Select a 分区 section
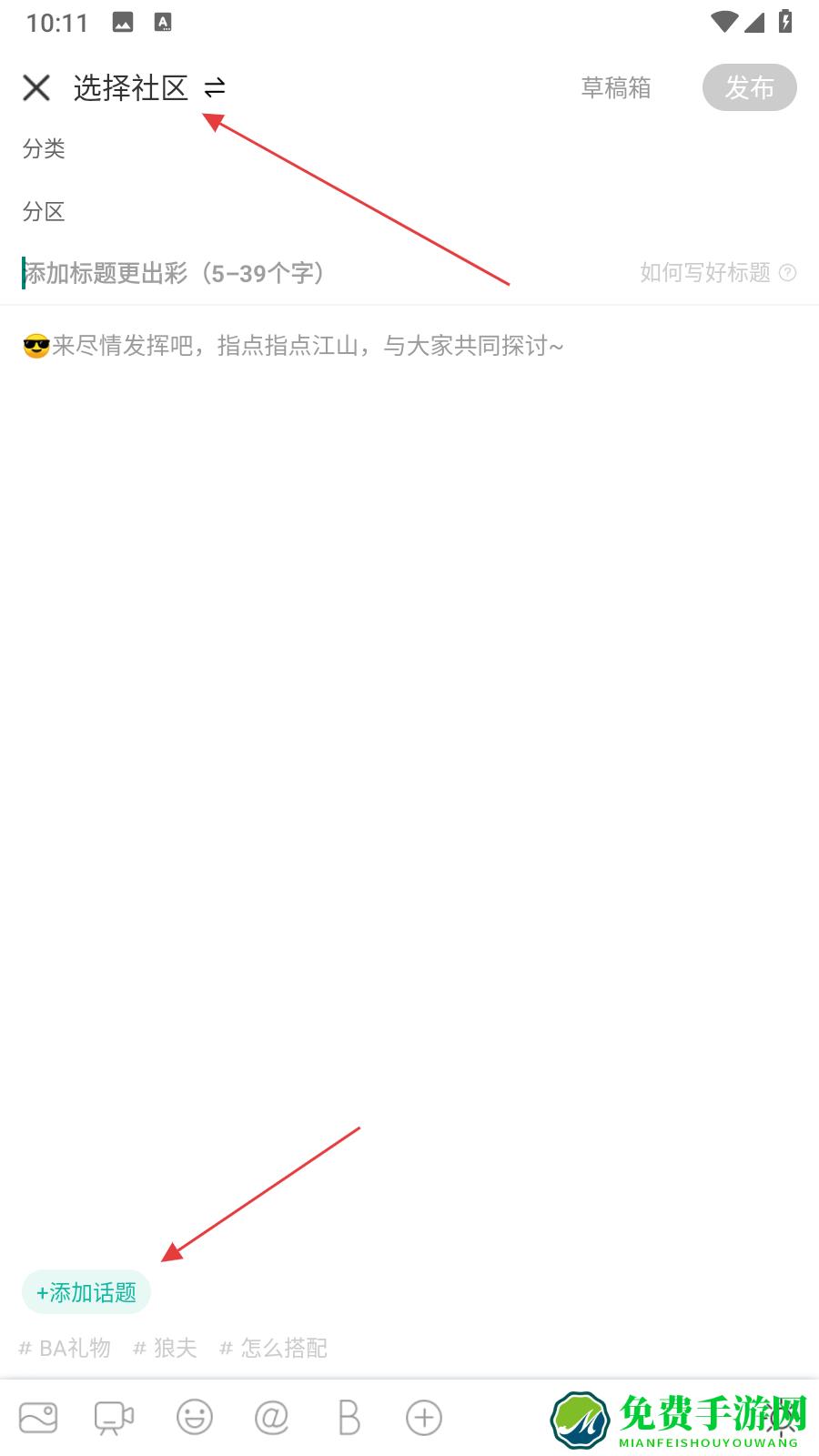This screenshot has width=819, height=1456. click(44, 212)
